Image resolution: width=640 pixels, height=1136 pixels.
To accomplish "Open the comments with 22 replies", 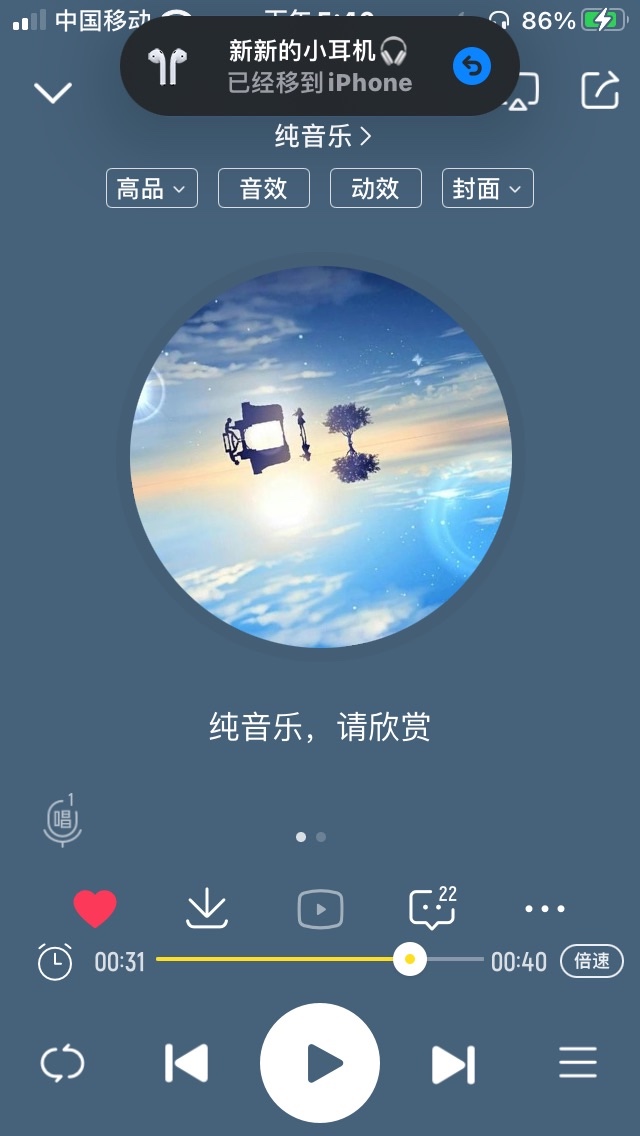I will pyautogui.click(x=432, y=909).
